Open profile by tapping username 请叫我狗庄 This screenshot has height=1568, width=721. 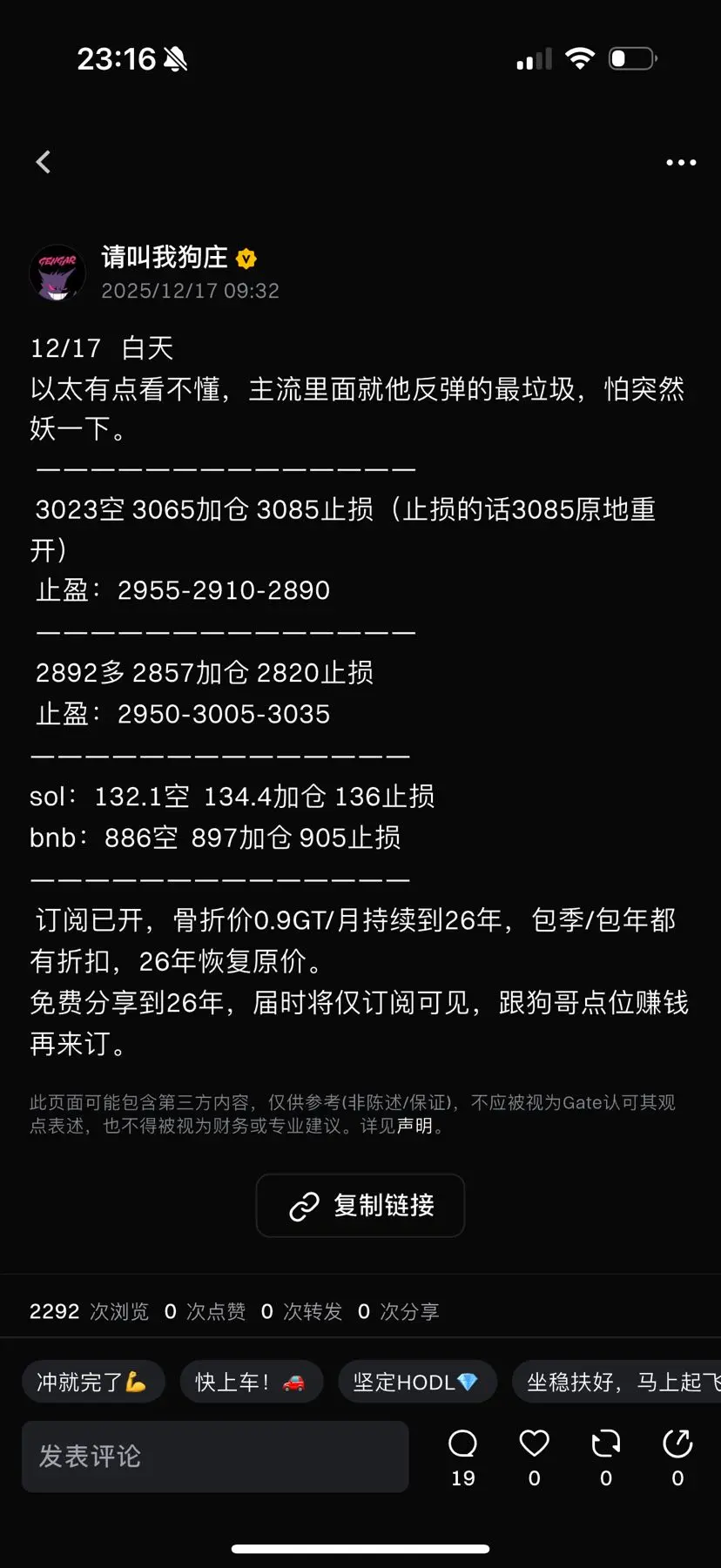click(164, 258)
